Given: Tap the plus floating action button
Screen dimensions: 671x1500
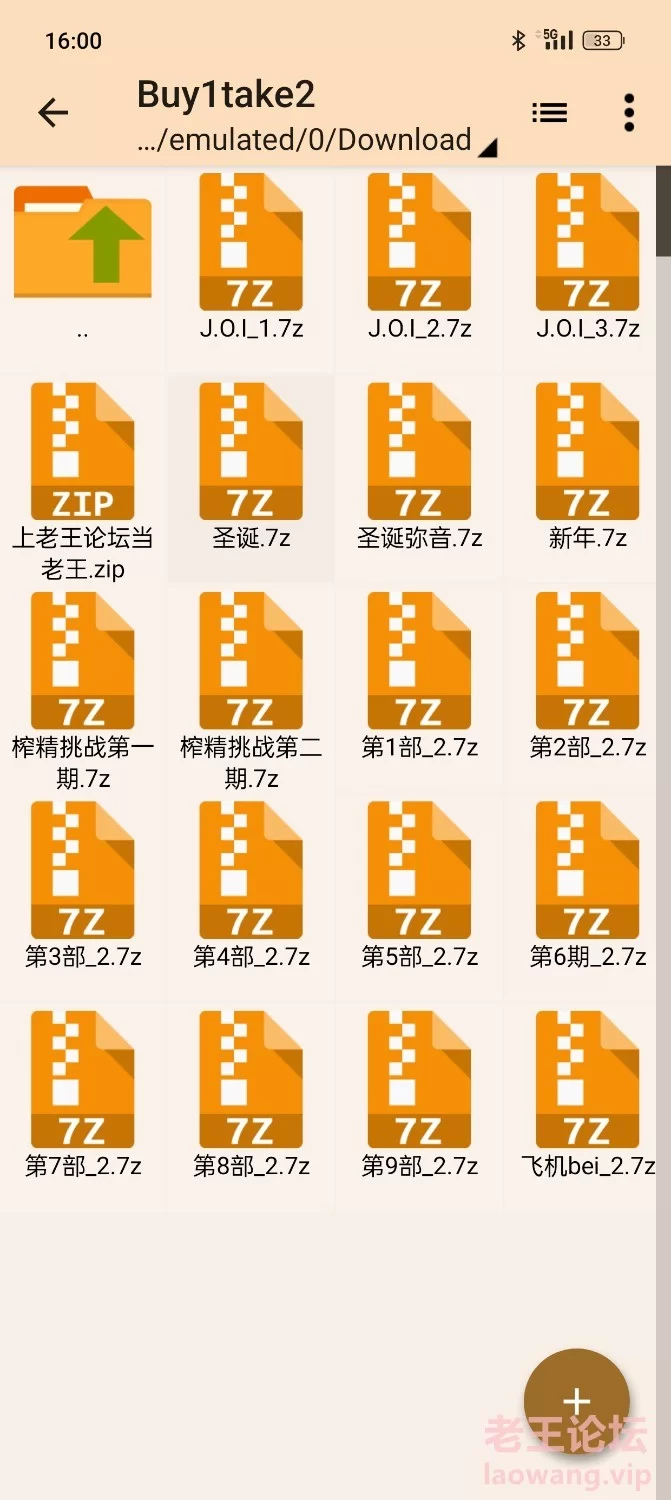Looking at the screenshot, I should tap(577, 1402).
